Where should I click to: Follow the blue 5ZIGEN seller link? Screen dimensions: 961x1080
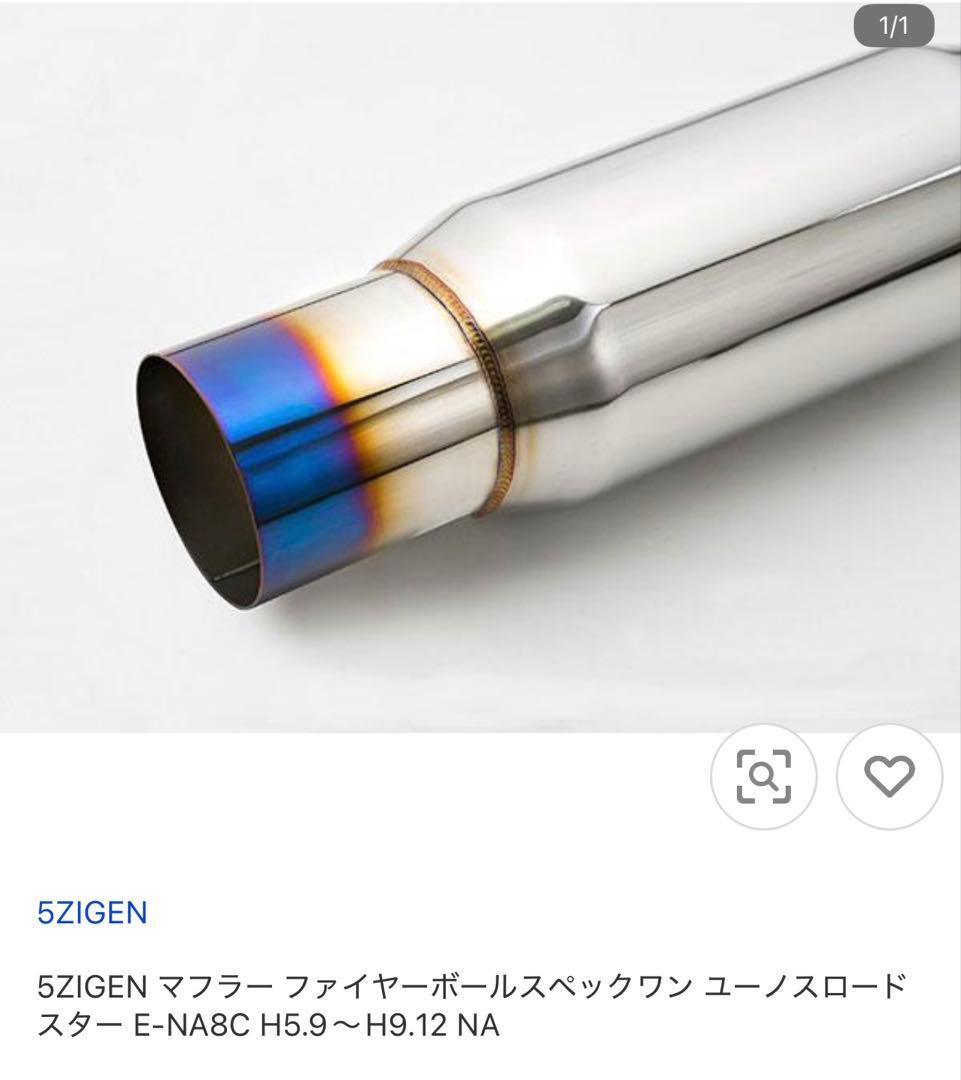coord(92,911)
